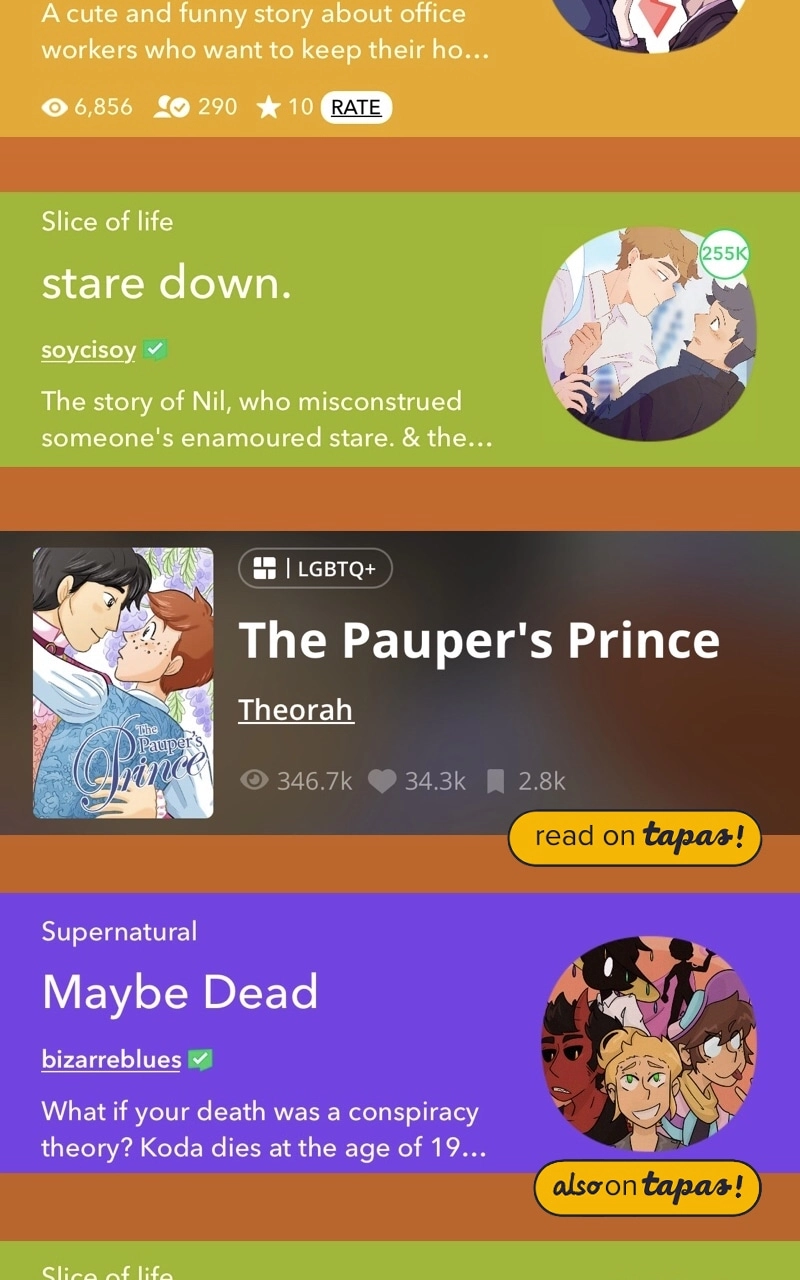
Task: Tap the read on tapas! button
Action: click(x=635, y=837)
